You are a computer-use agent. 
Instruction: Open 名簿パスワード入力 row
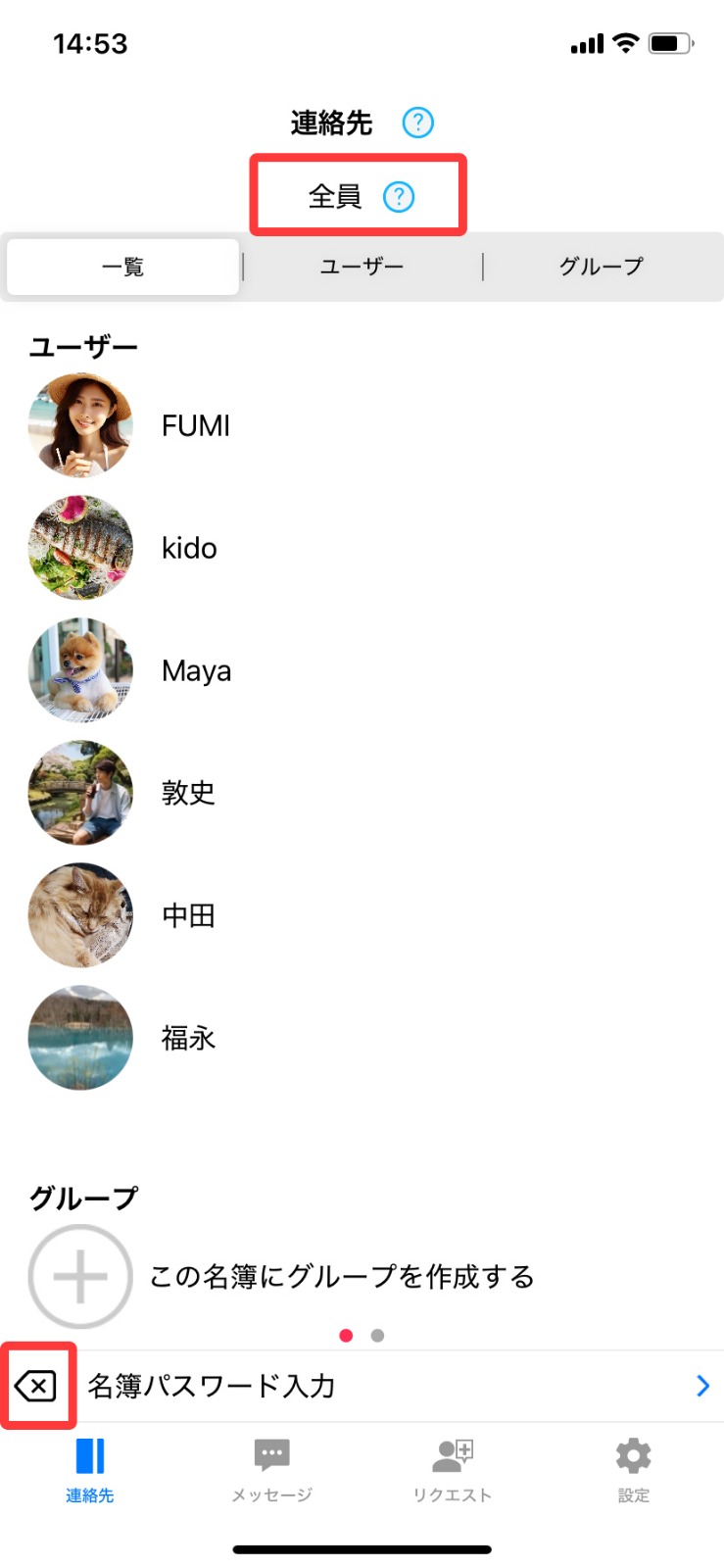click(x=392, y=1386)
